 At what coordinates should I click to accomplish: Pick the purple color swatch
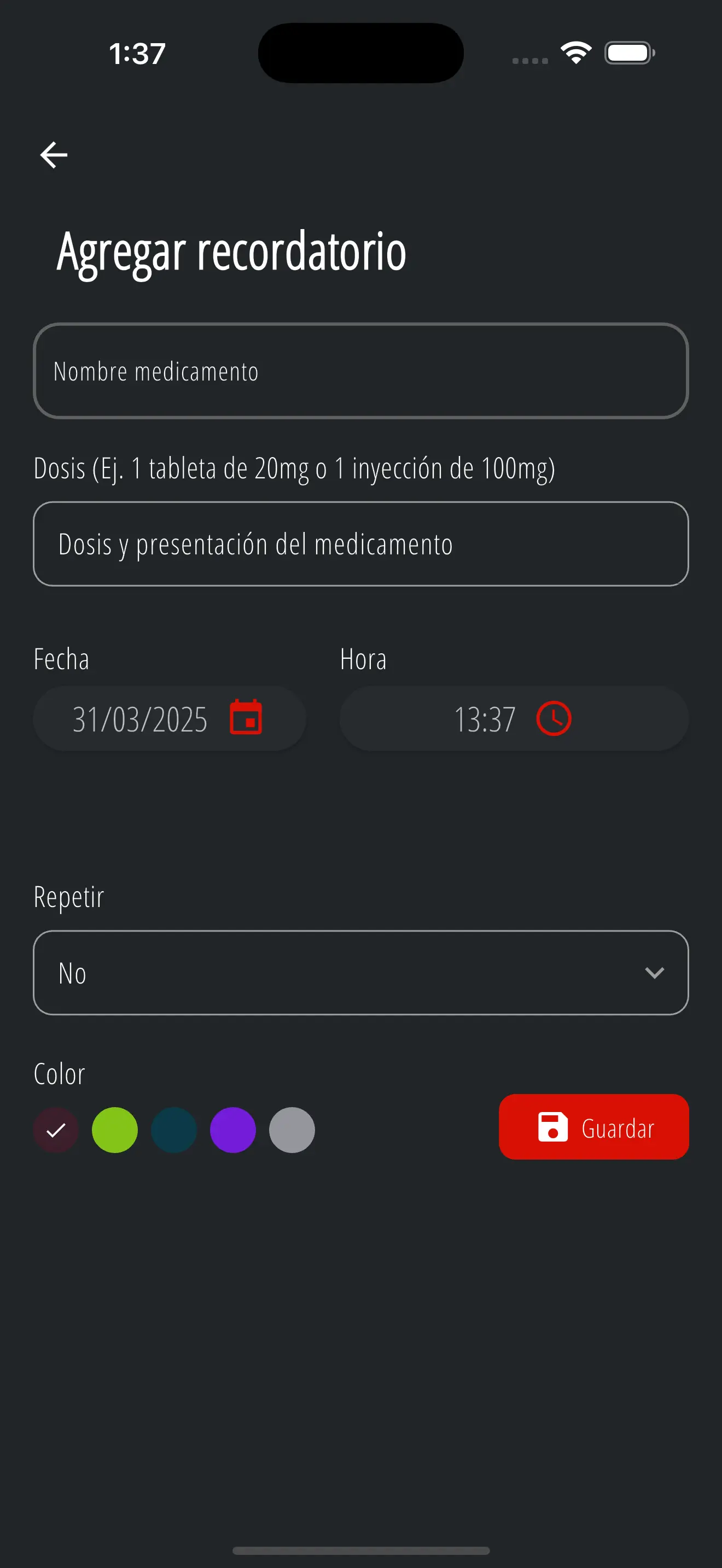pyautogui.click(x=232, y=1130)
